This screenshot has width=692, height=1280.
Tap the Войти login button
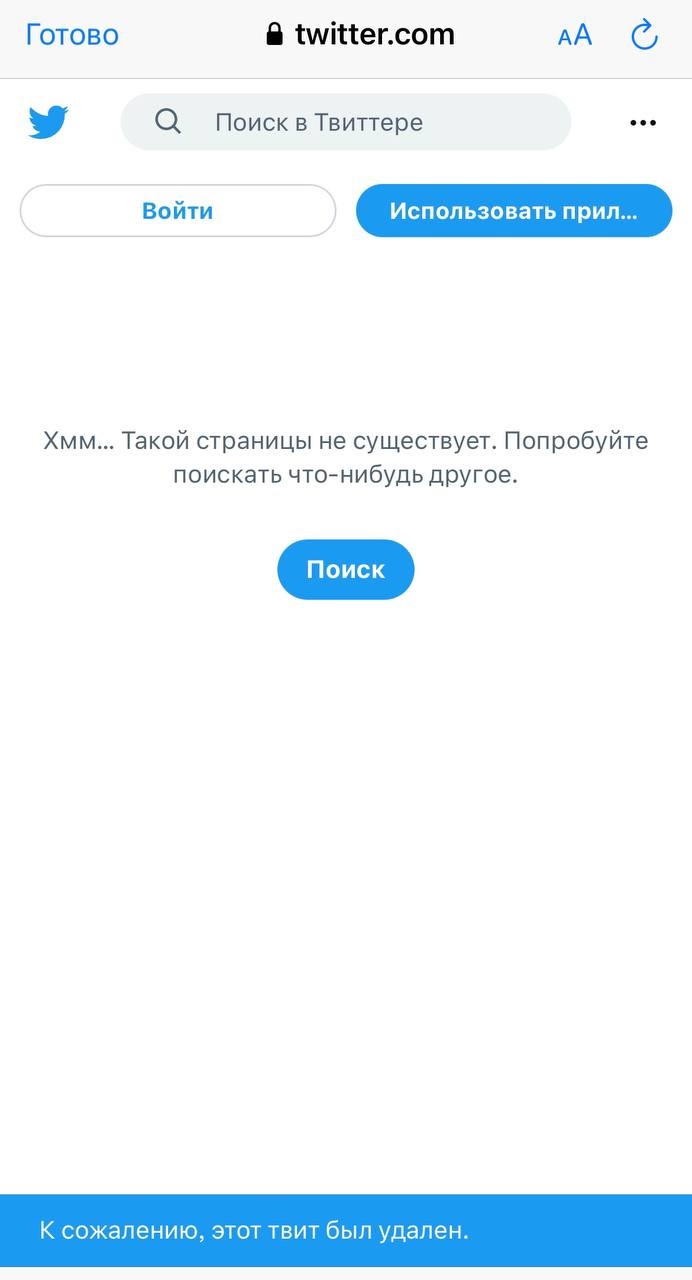pos(178,211)
